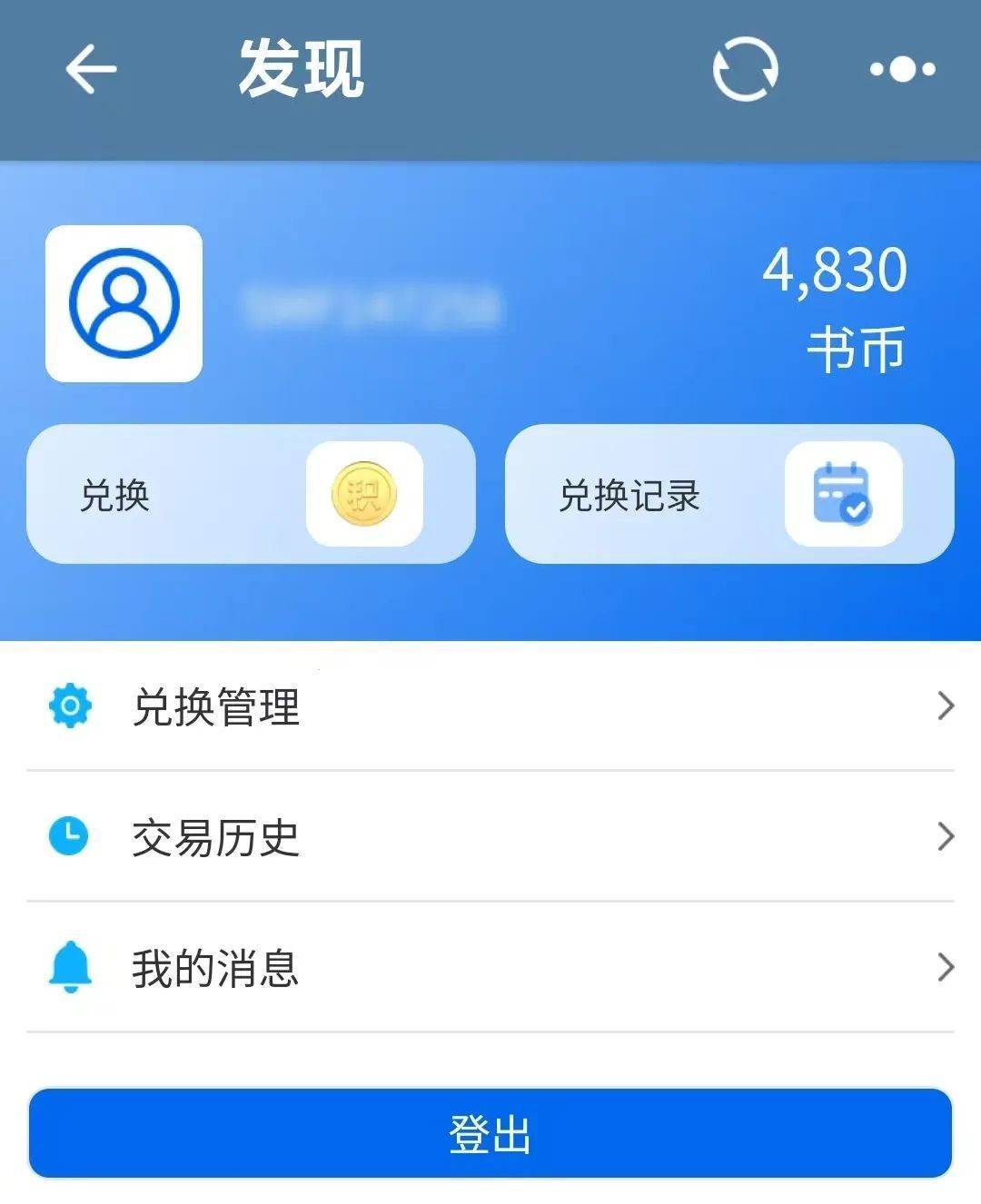The width and height of the screenshot is (981, 1204).
Task: Expand the 交易历史 row chevron
Action: tap(946, 838)
